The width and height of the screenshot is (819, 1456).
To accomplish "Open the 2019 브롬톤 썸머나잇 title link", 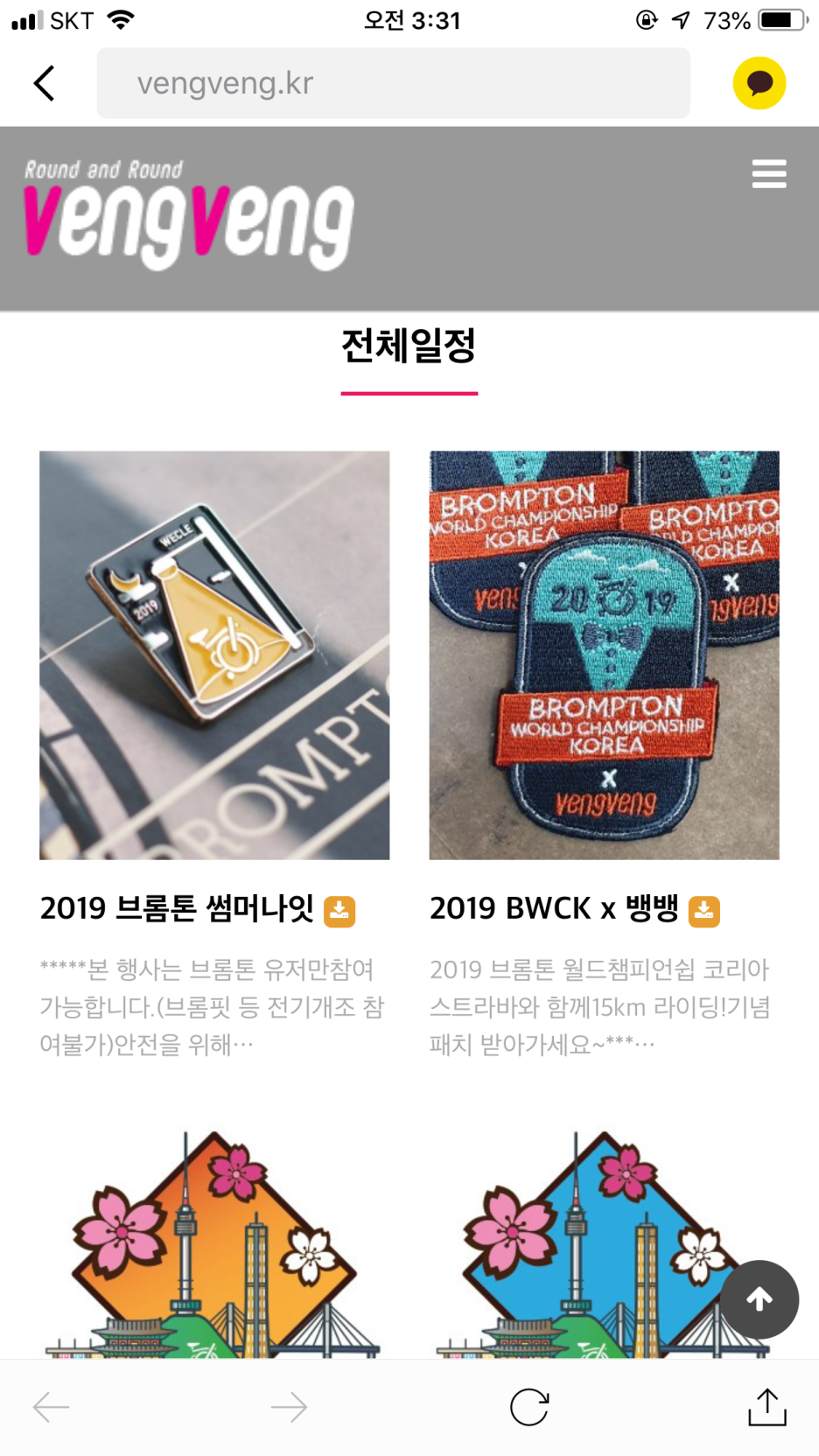I will pyautogui.click(x=177, y=909).
